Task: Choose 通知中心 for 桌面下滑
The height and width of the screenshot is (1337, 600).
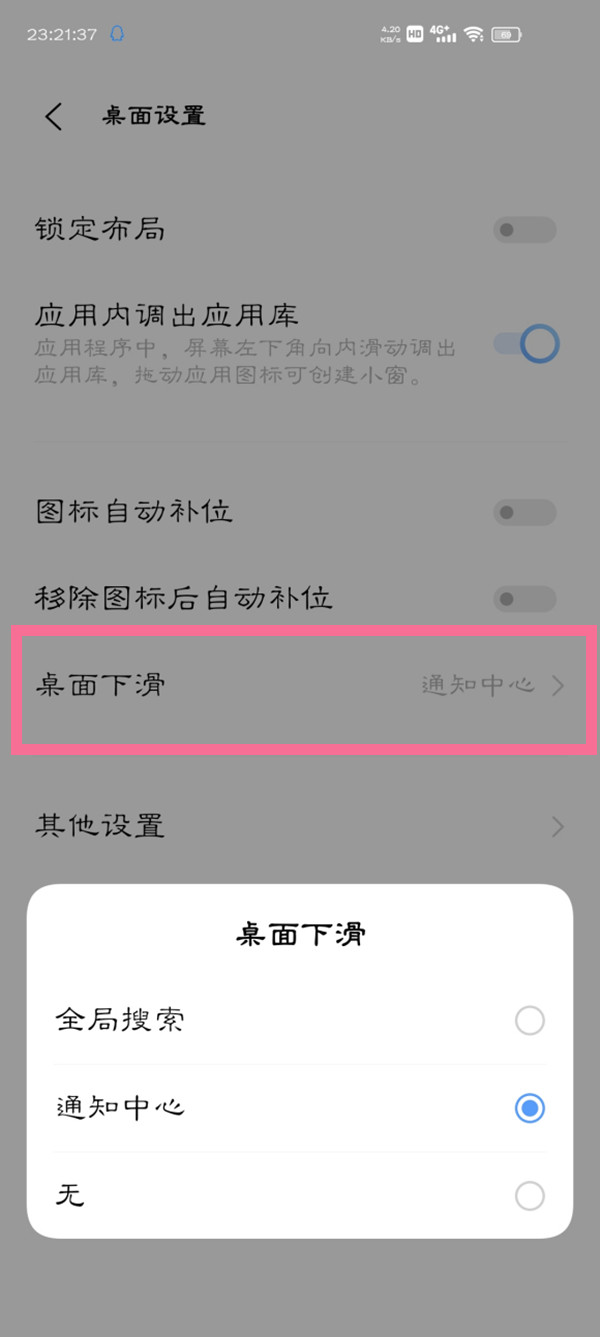Action: [x=529, y=1108]
